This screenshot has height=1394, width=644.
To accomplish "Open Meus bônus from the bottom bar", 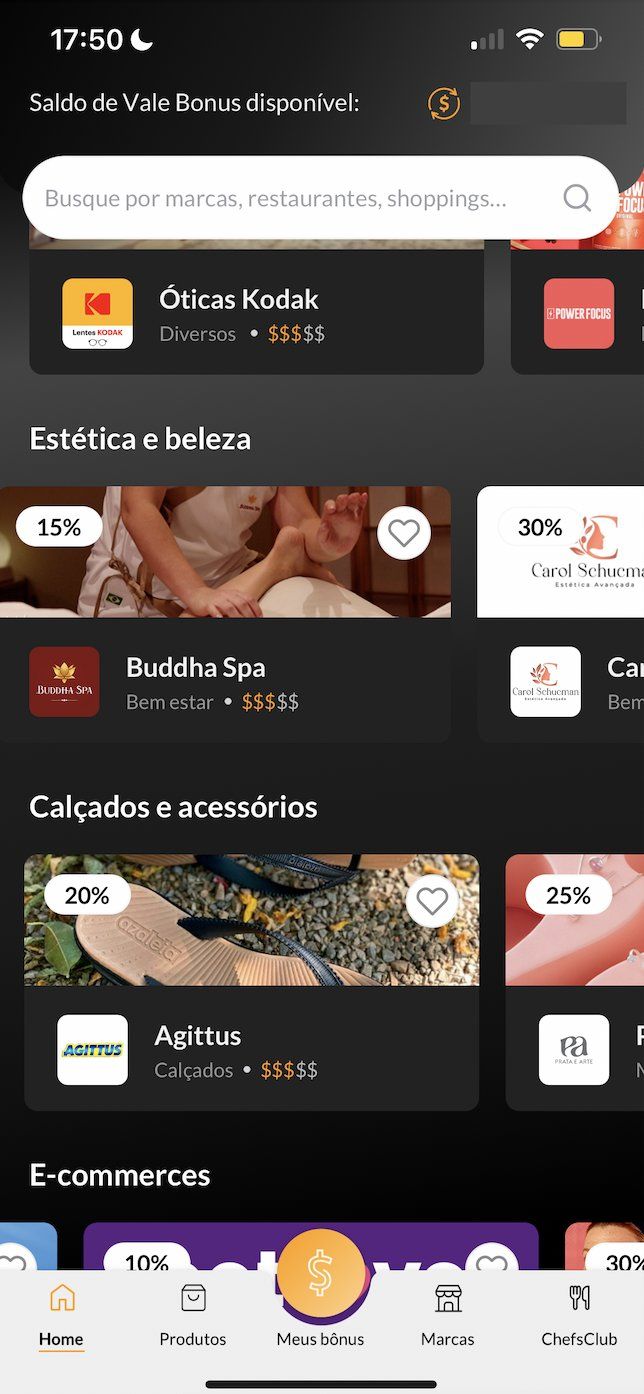I will point(320,1290).
